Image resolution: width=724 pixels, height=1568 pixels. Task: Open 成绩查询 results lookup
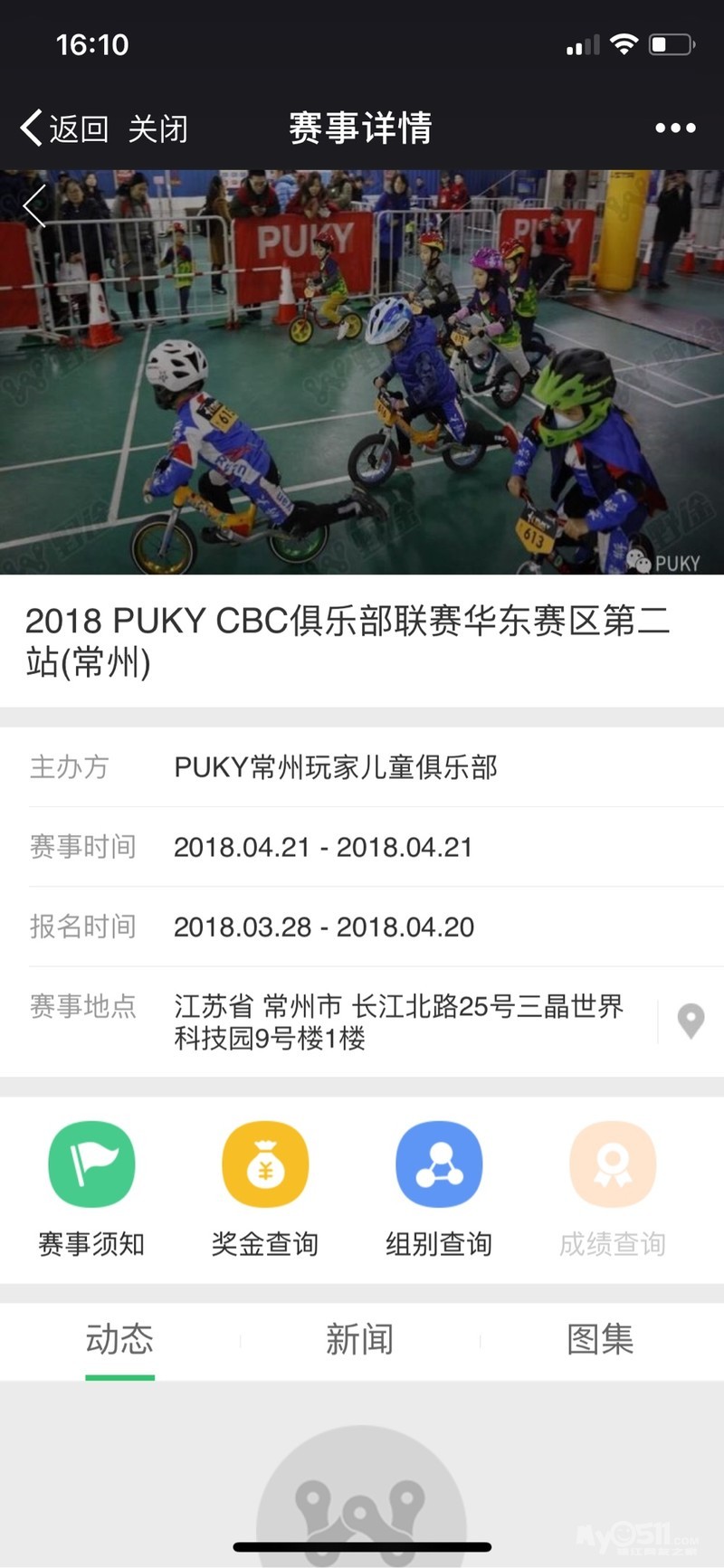[613, 1187]
